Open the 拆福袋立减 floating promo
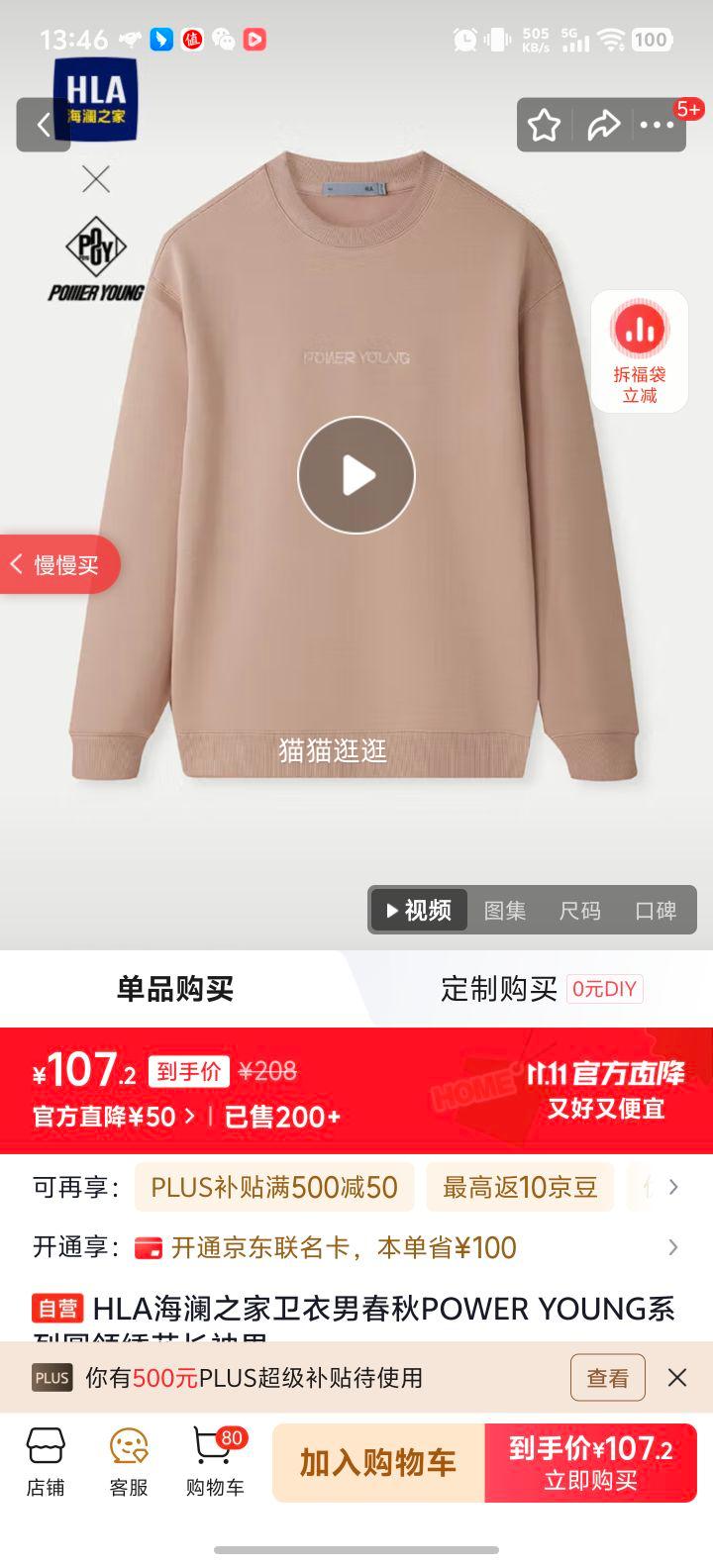This screenshot has height=1568, width=713. [x=640, y=351]
